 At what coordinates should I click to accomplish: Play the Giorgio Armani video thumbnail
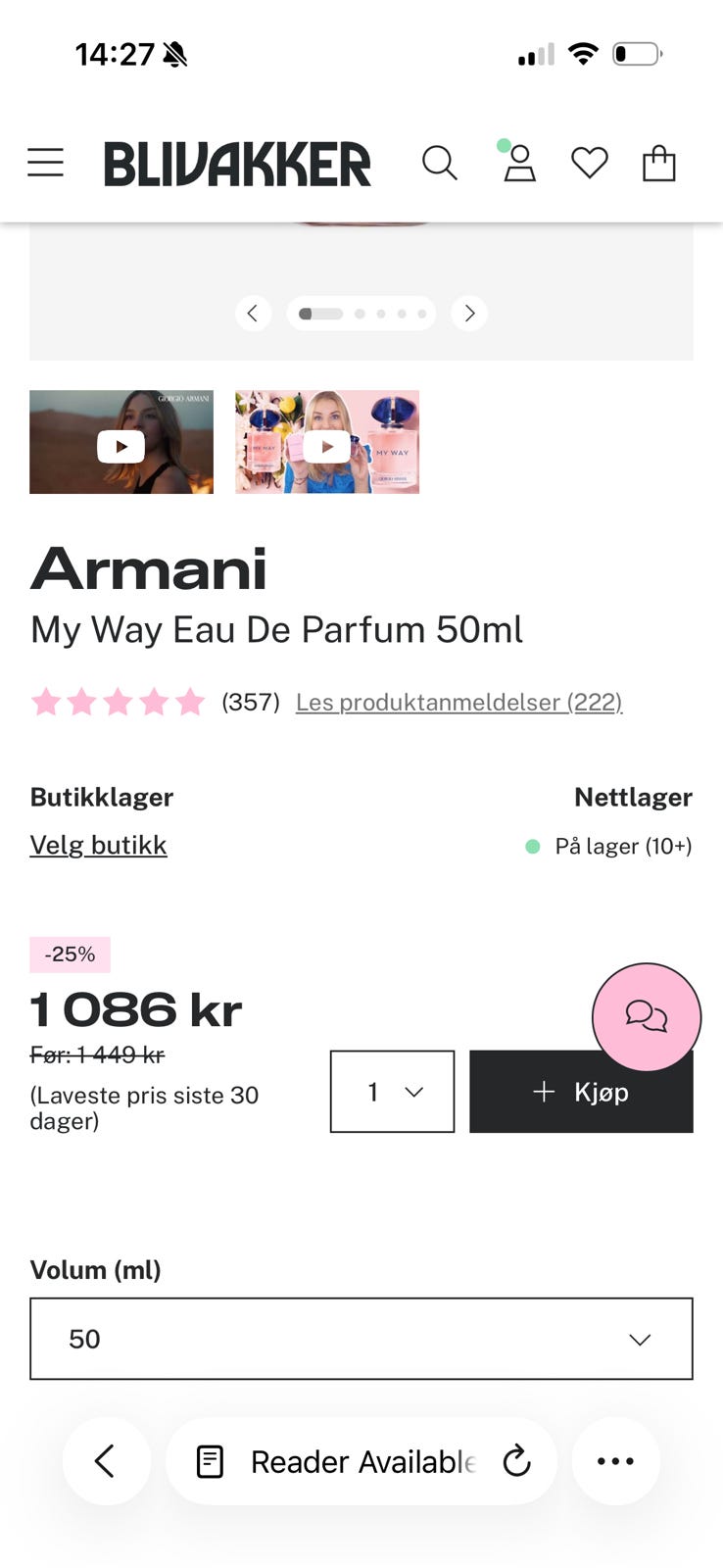coord(121,445)
